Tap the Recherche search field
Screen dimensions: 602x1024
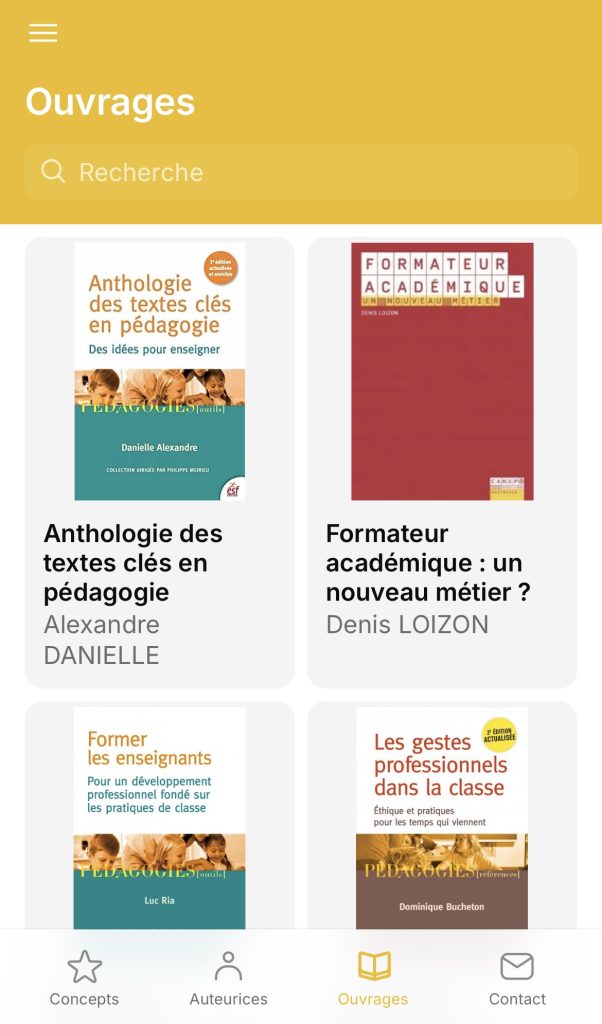pyautogui.click(x=301, y=172)
